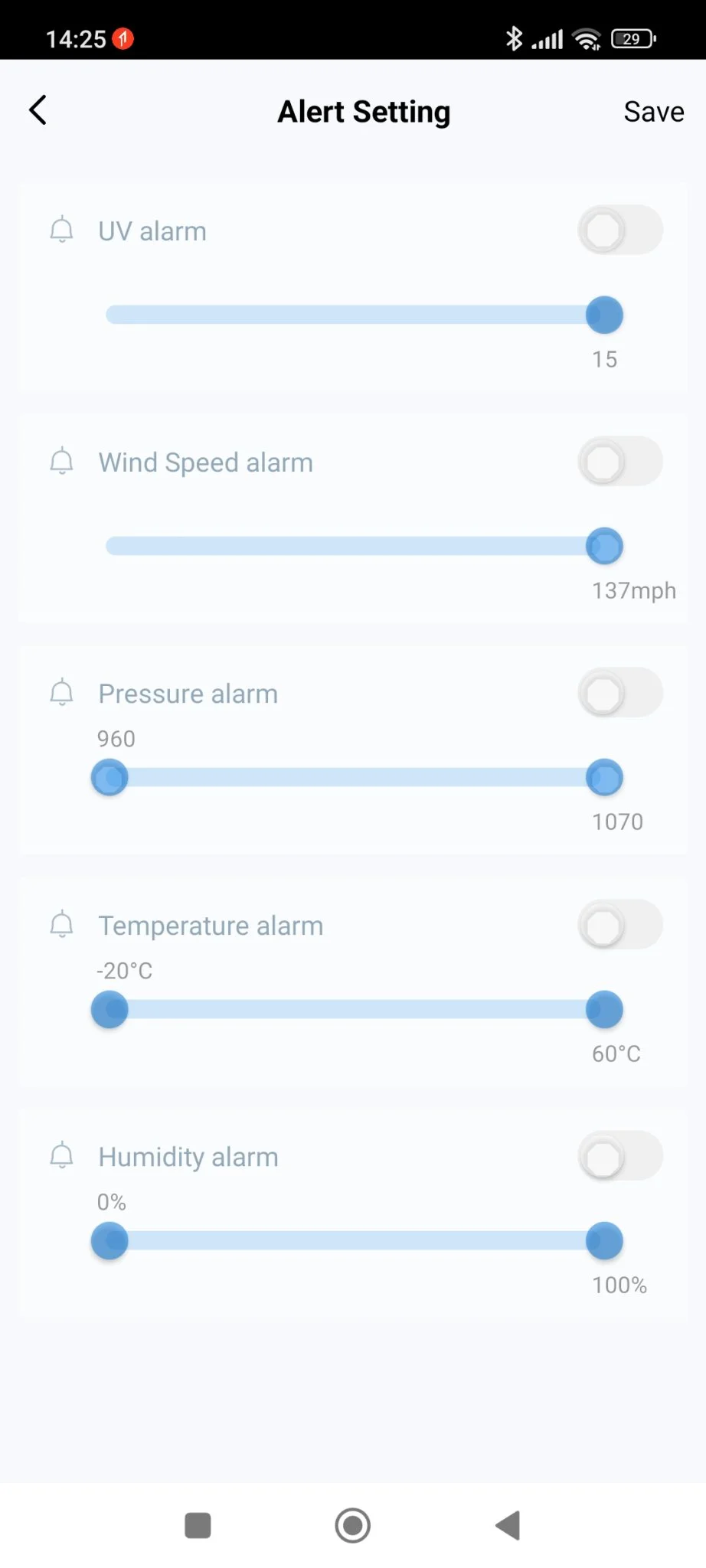Select Humidity upper handle at 100%
The width and height of the screenshot is (706, 1568).
[x=604, y=1241]
